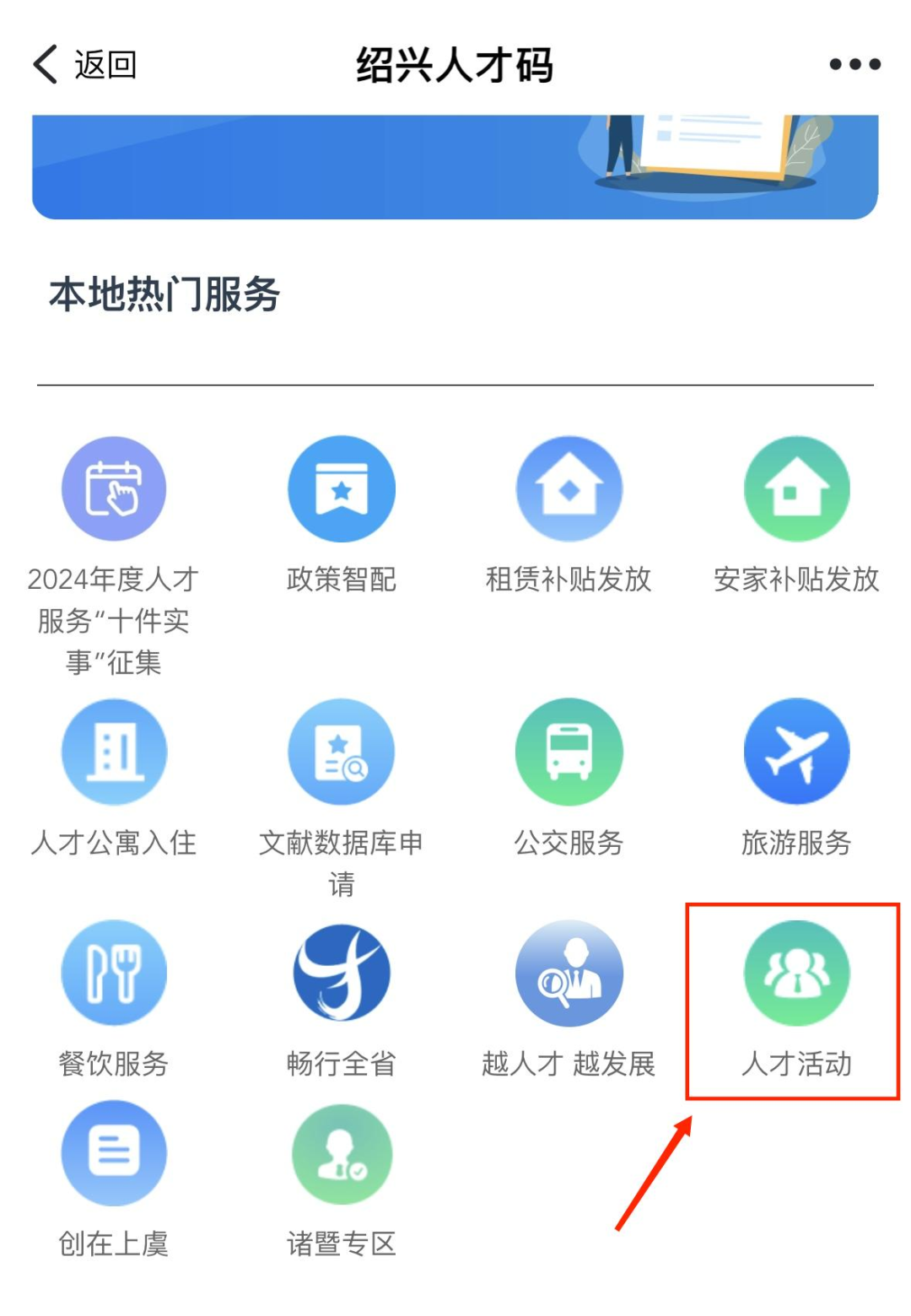
Task: Open 畅行全省
Action: [342, 974]
